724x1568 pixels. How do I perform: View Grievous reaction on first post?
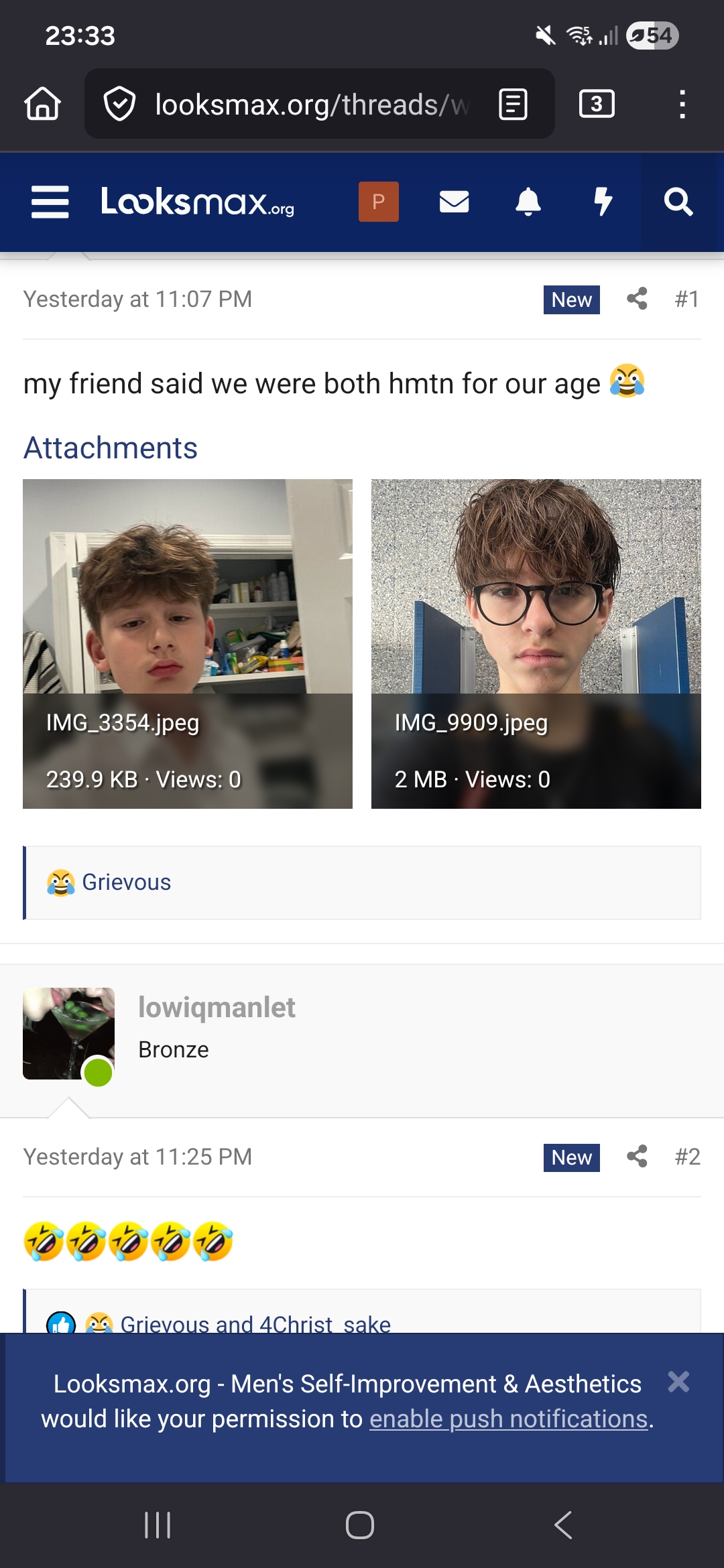[x=126, y=883]
